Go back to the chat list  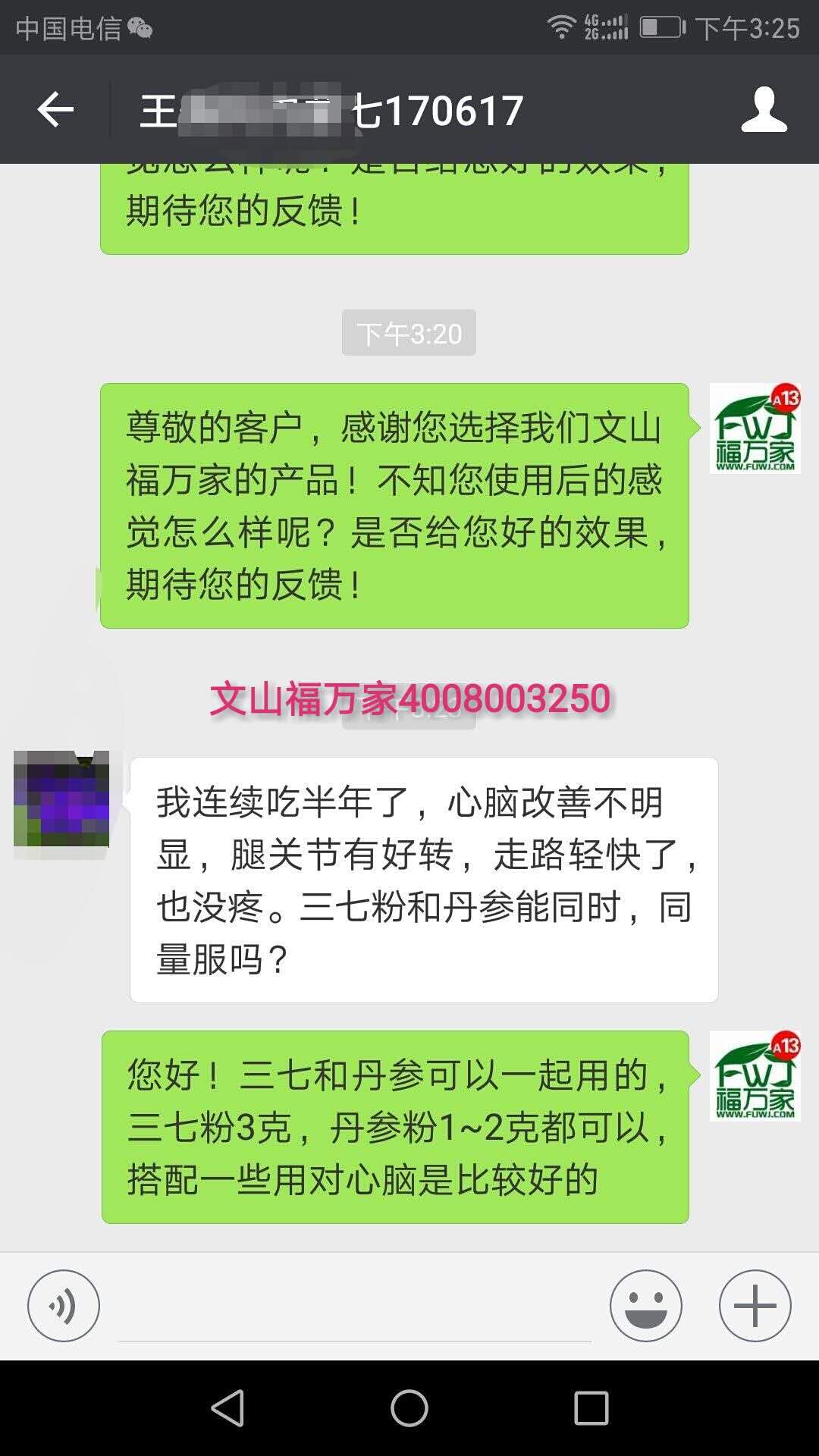tap(55, 111)
